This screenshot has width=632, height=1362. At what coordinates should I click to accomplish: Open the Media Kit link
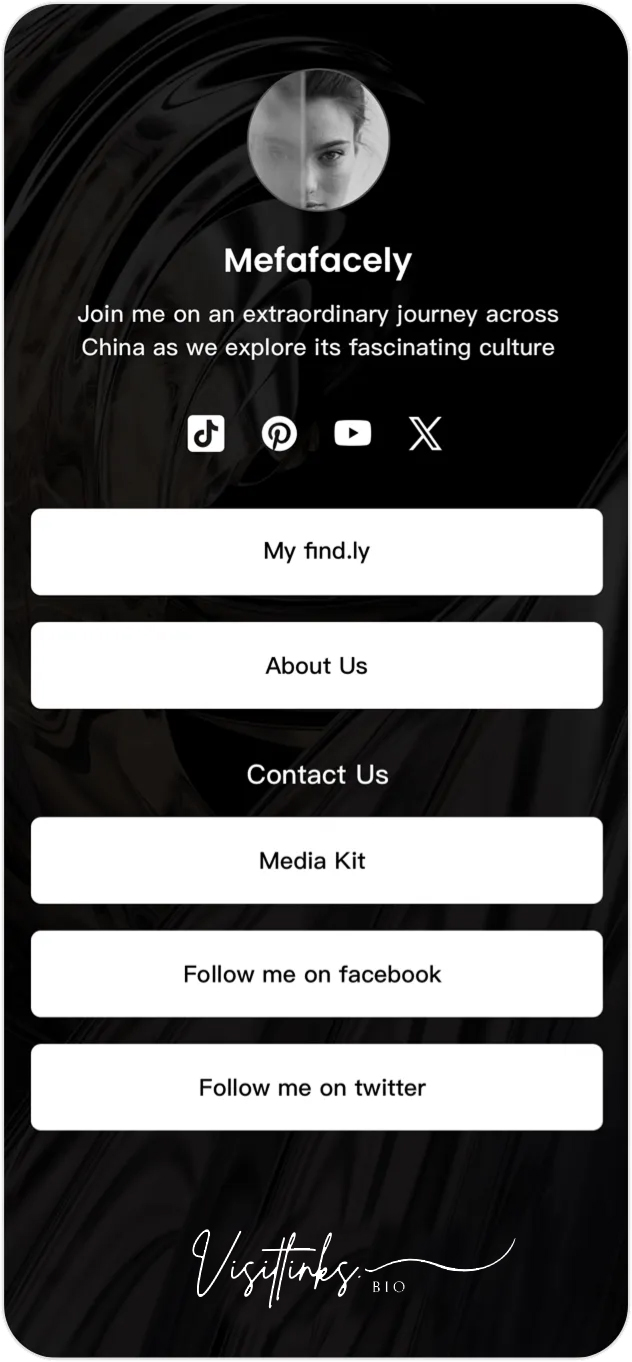(x=316, y=861)
